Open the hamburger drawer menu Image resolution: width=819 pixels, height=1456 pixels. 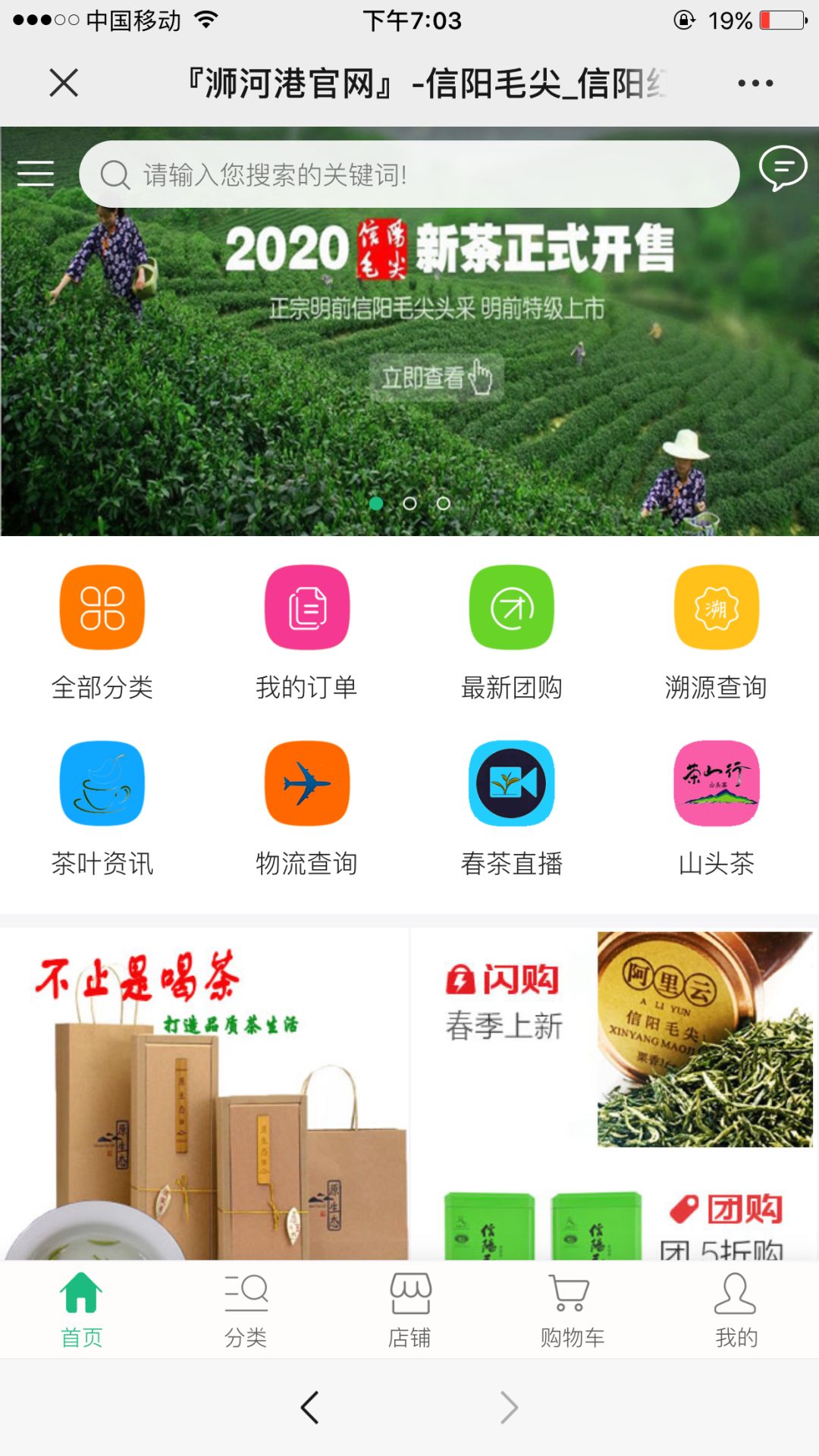[36, 174]
